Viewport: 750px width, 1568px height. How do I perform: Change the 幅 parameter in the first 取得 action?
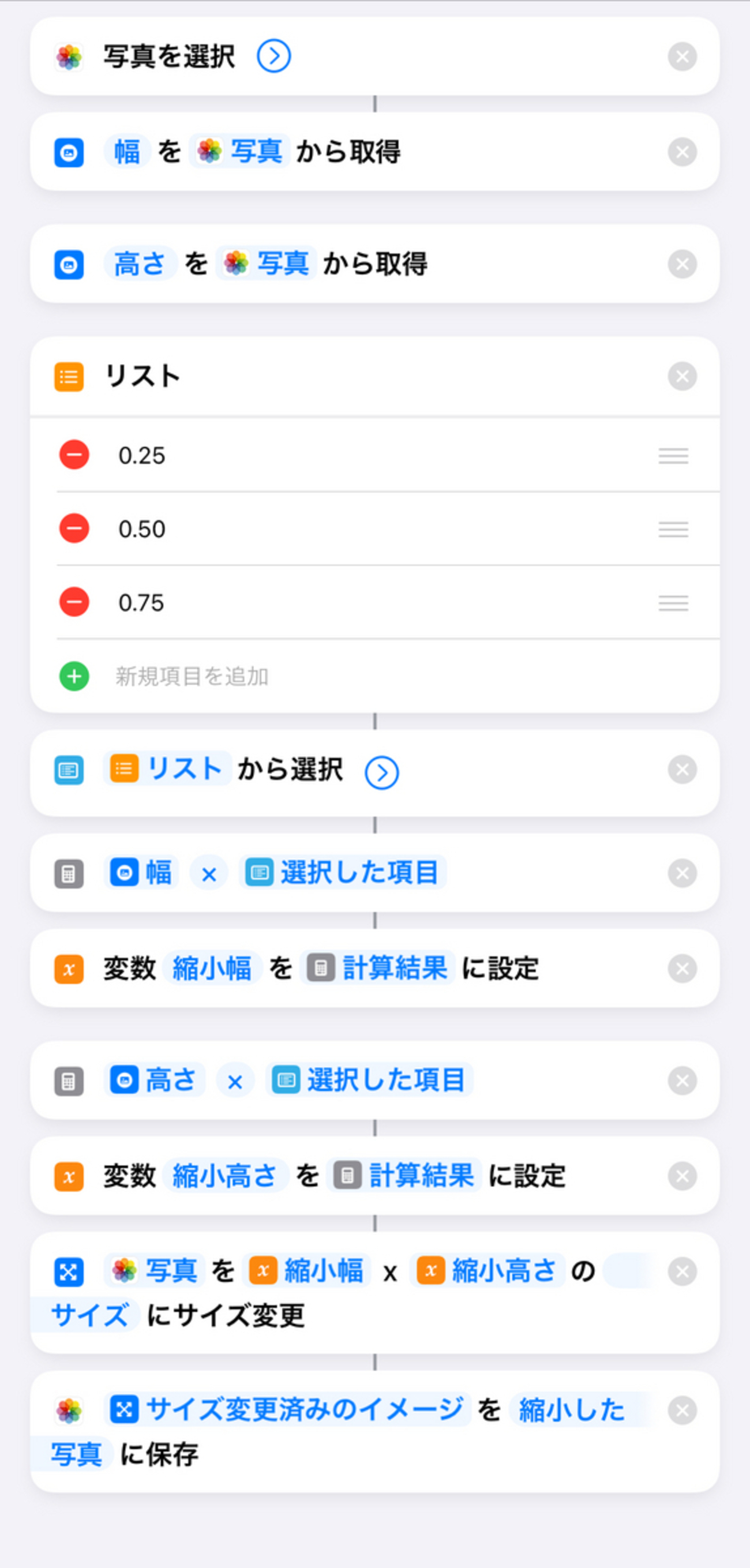[126, 152]
